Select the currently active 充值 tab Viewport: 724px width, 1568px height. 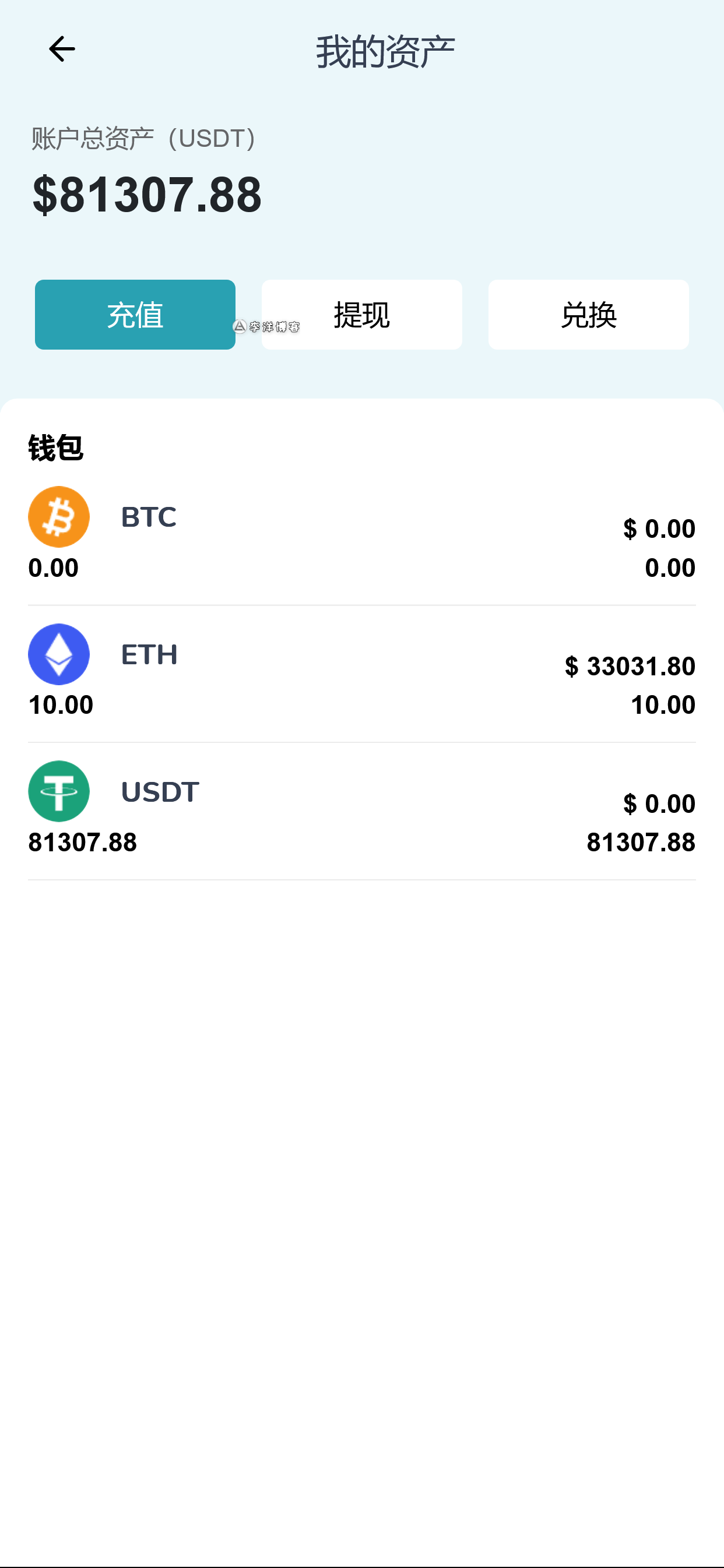[135, 315]
